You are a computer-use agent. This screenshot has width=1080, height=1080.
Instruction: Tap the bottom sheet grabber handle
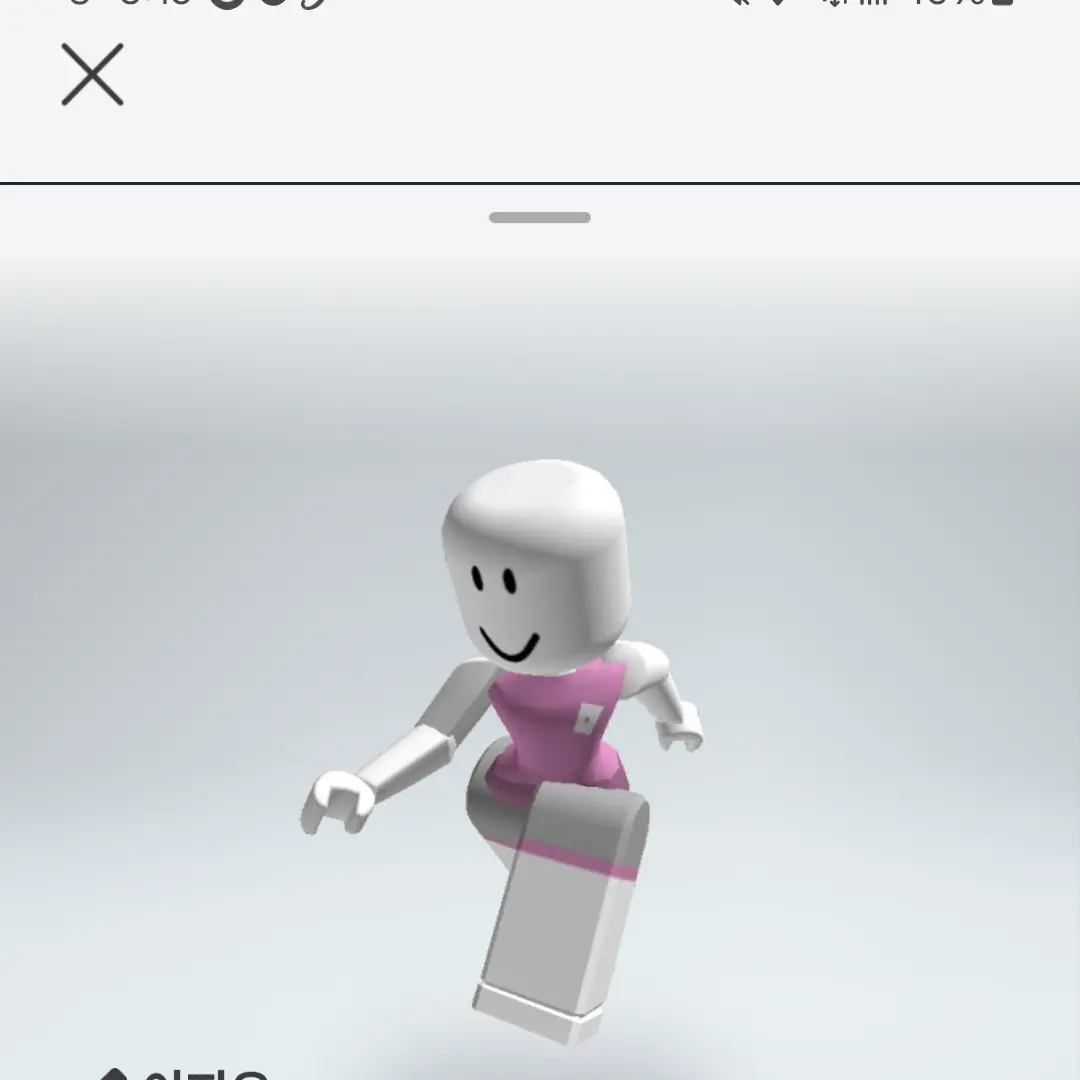tap(540, 218)
